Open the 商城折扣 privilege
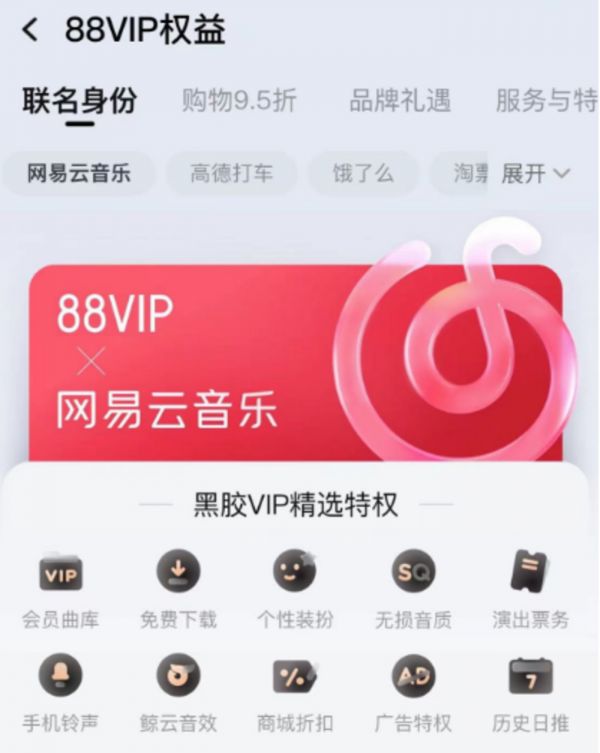600x753 pixels. click(296, 692)
